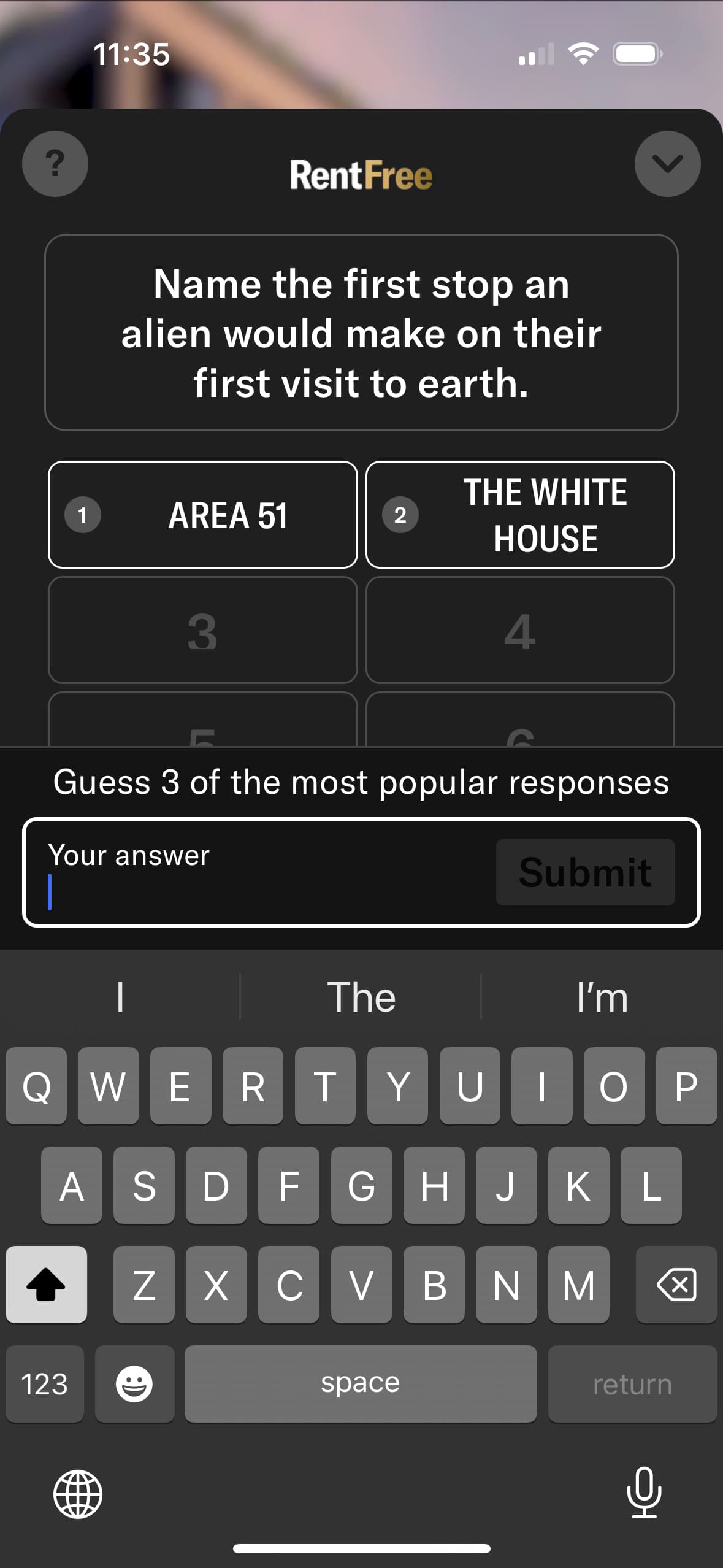This screenshot has width=723, height=1568.
Task: Open the question mark help icon
Action: [x=55, y=164]
